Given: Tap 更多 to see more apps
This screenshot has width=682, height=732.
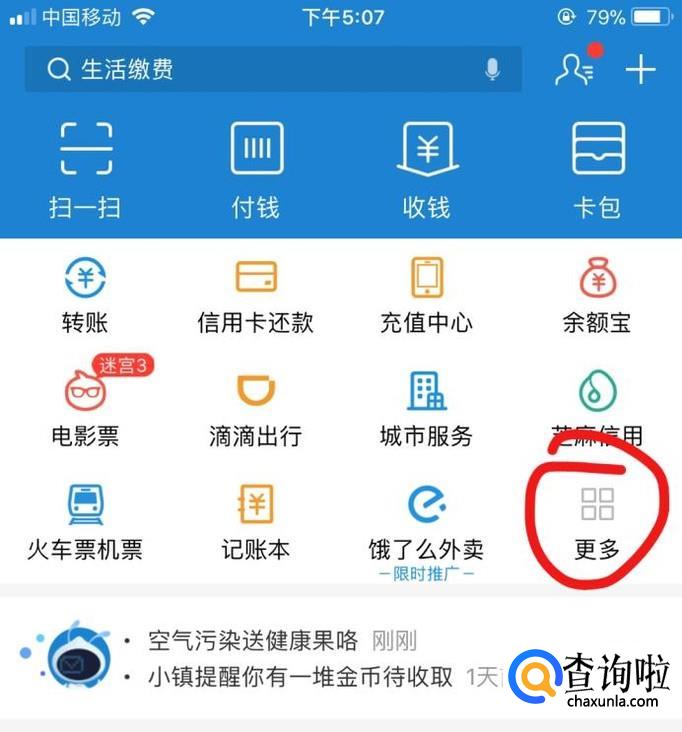Looking at the screenshot, I should pyautogui.click(x=597, y=522).
